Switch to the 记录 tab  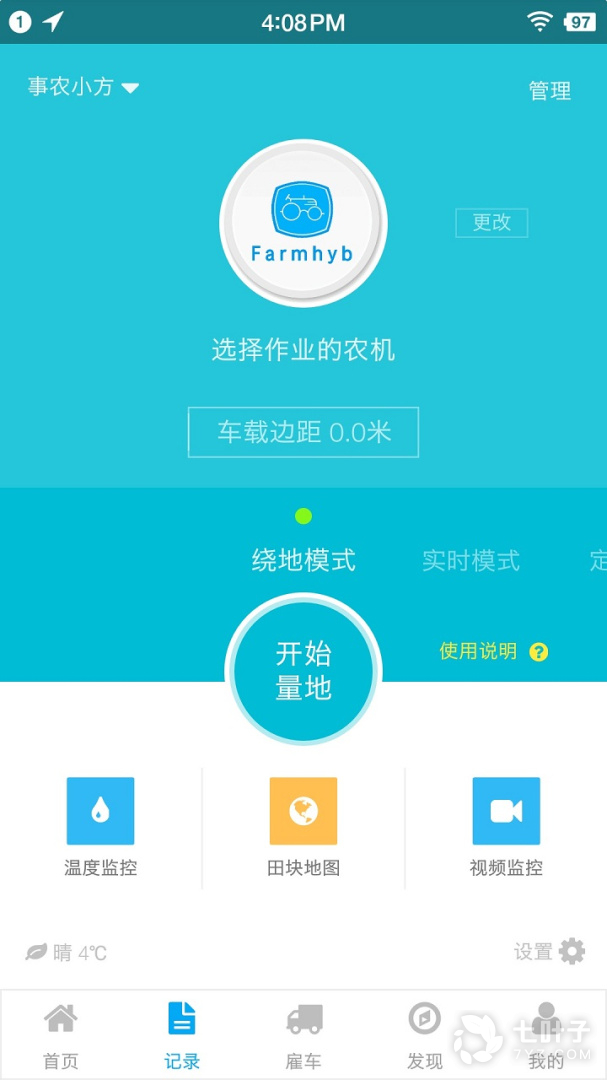click(x=182, y=1035)
